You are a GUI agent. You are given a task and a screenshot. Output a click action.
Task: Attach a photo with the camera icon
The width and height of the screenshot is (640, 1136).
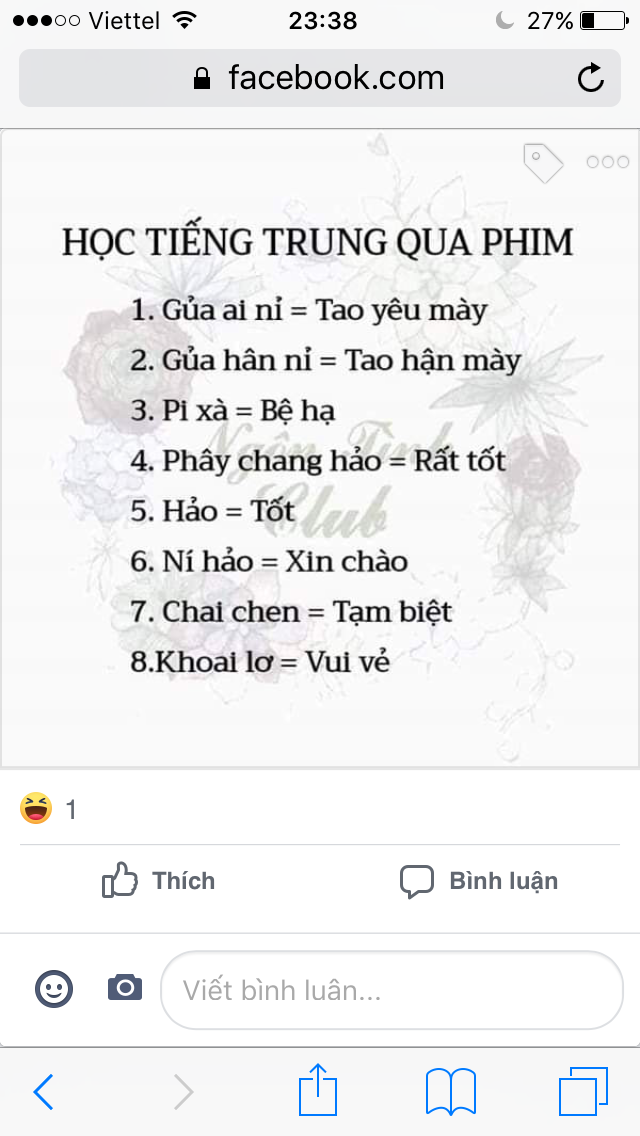tap(125, 989)
